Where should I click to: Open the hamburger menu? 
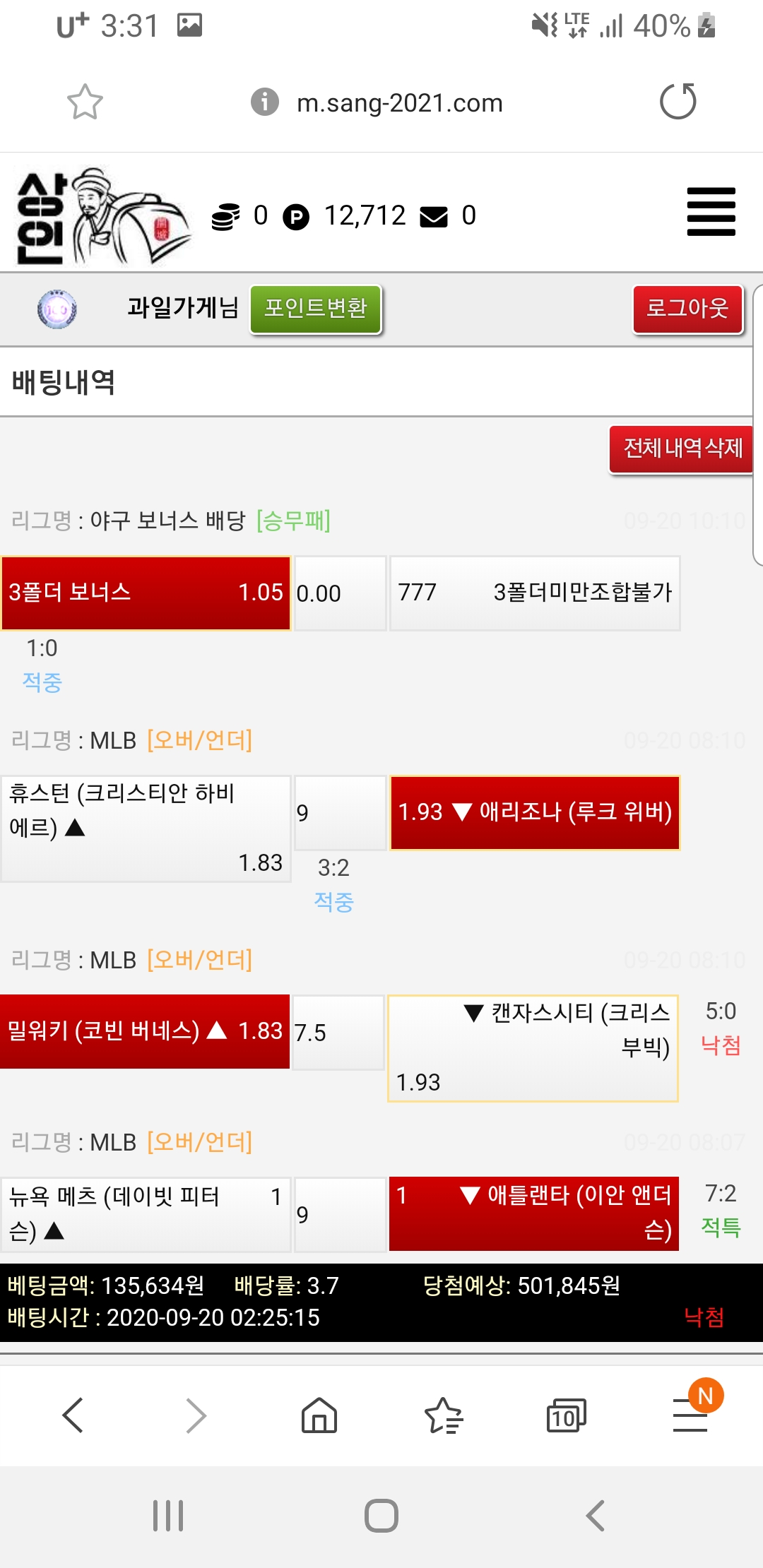pyautogui.click(x=711, y=212)
